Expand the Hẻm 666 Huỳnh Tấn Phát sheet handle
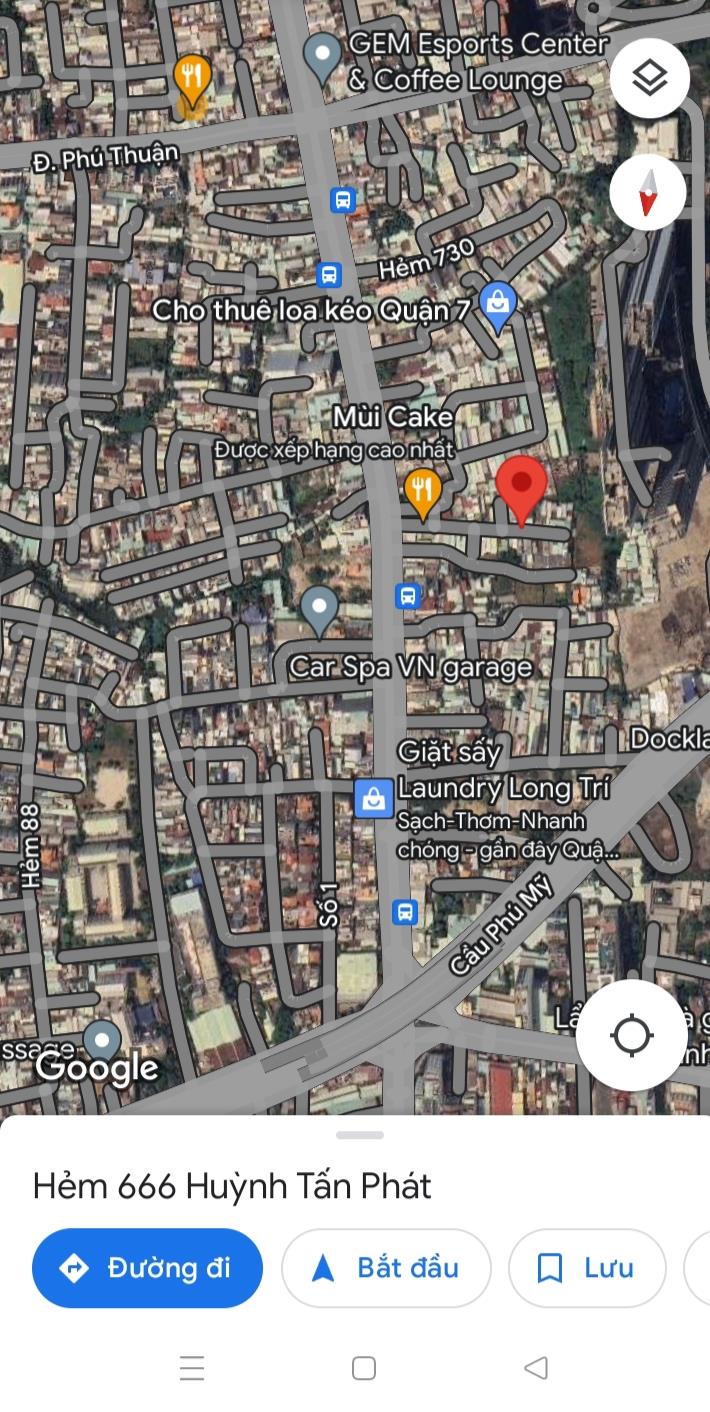 tap(360, 1135)
